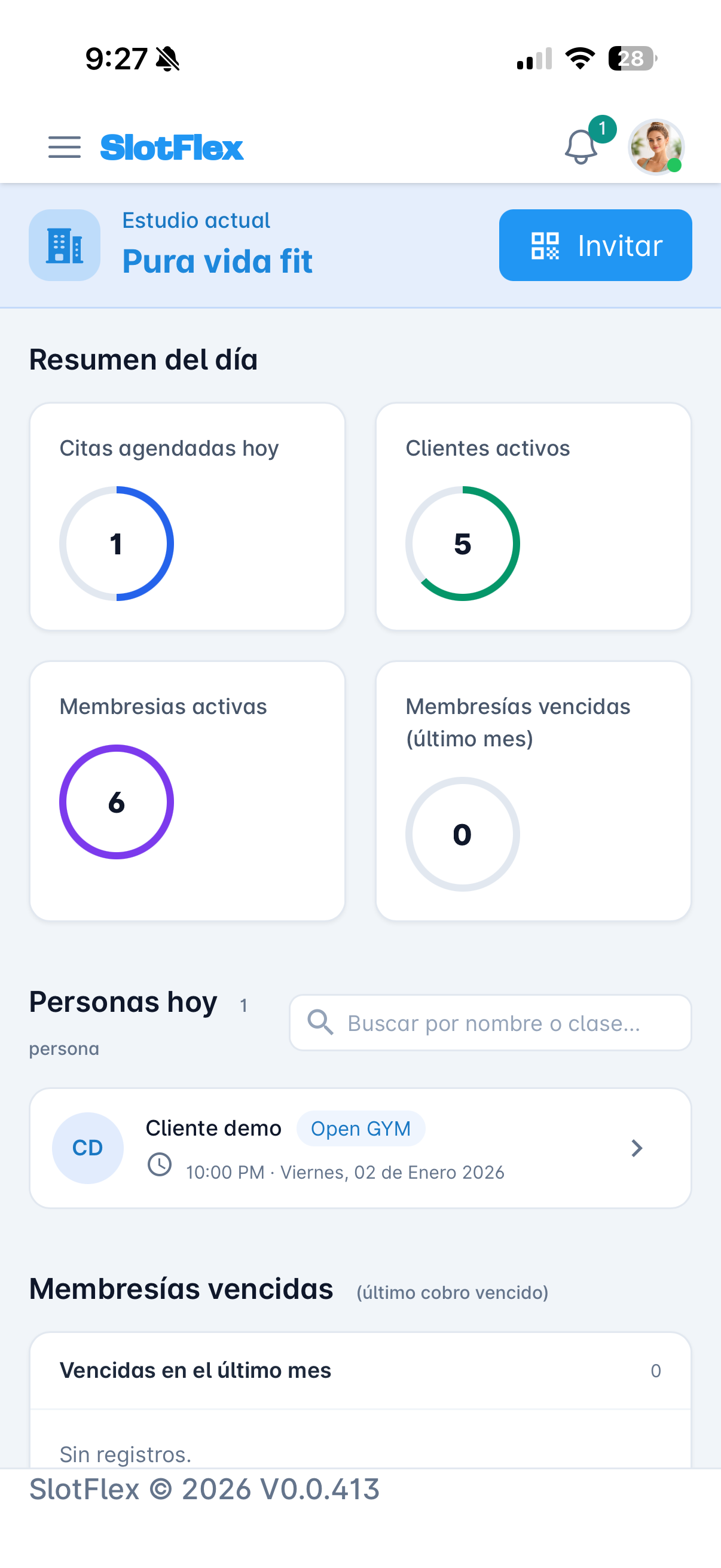The image size is (721, 1568).
Task: Open the studio Pura vida fit name link
Action: click(x=218, y=261)
